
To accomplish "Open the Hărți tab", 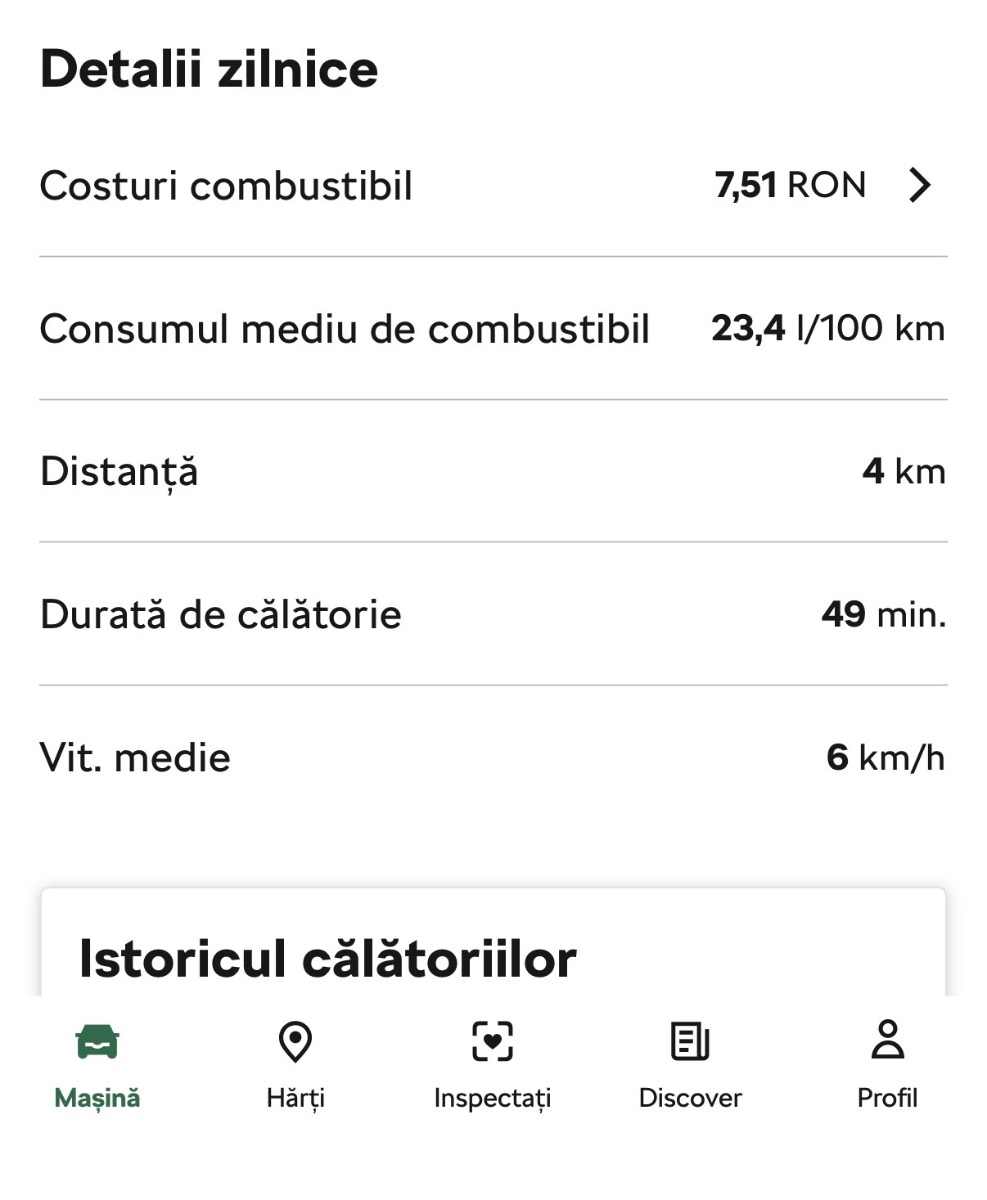I will pos(295,1064).
